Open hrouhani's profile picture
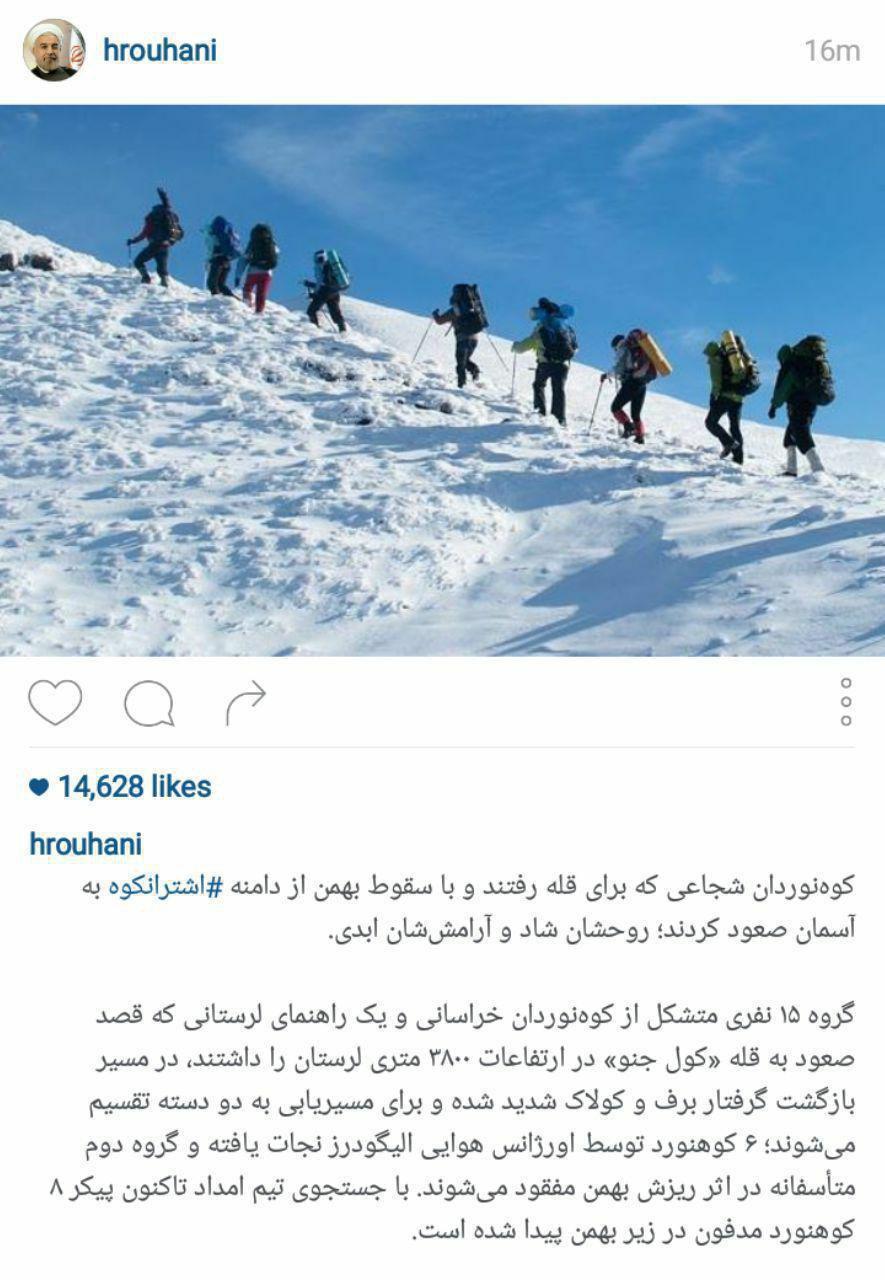The image size is (885, 1280). 54,50
